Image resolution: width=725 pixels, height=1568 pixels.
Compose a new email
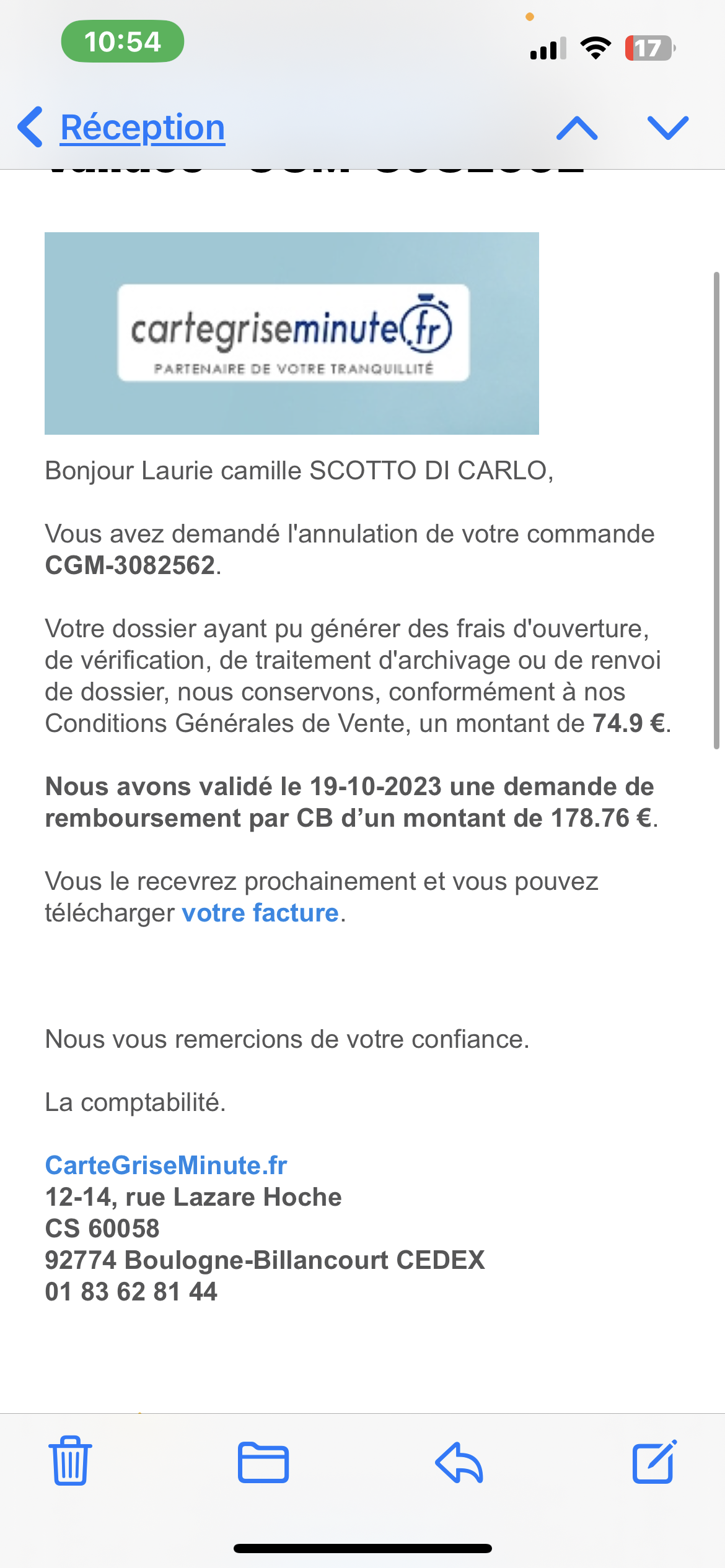pyautogui.click(x=654, y=1462)
